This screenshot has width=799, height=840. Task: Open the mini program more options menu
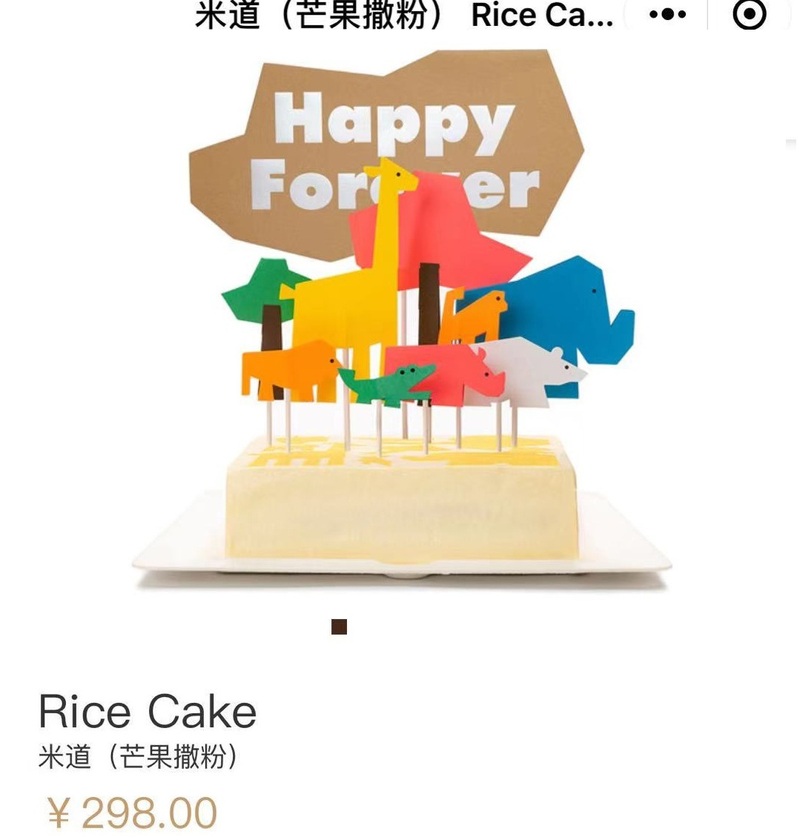[x=667, y=15]
